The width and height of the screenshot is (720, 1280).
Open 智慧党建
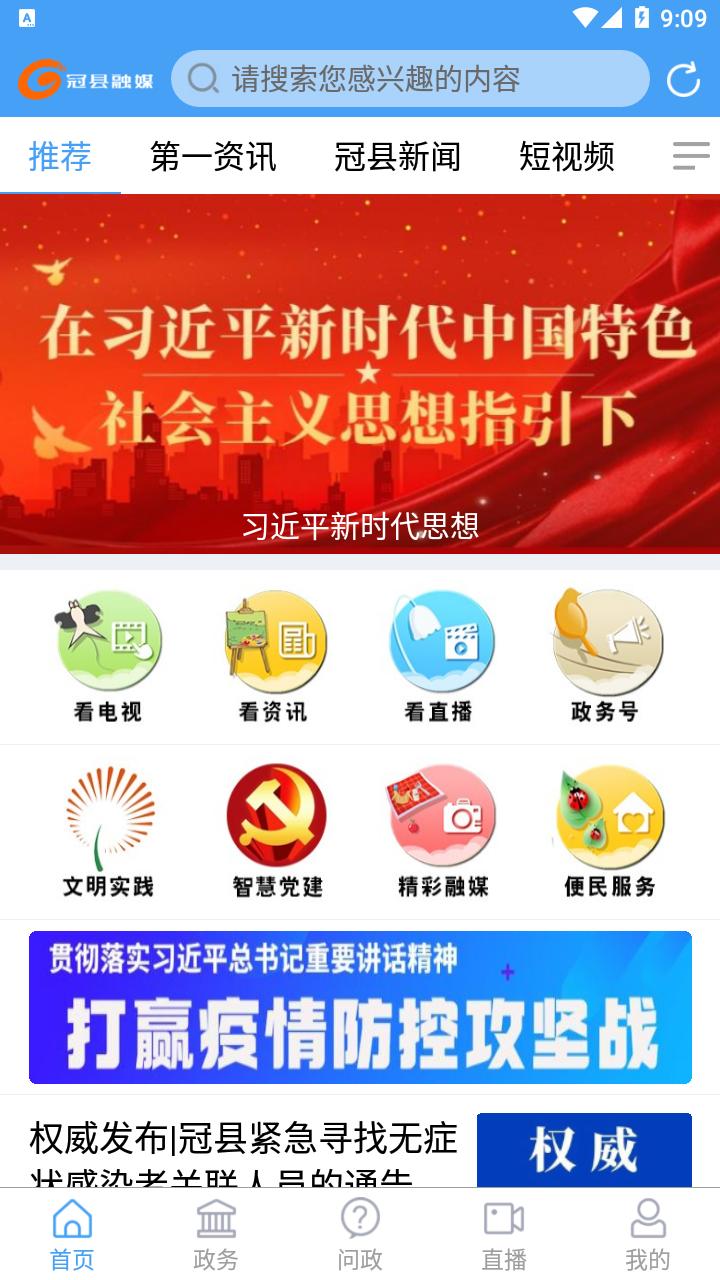276,830
